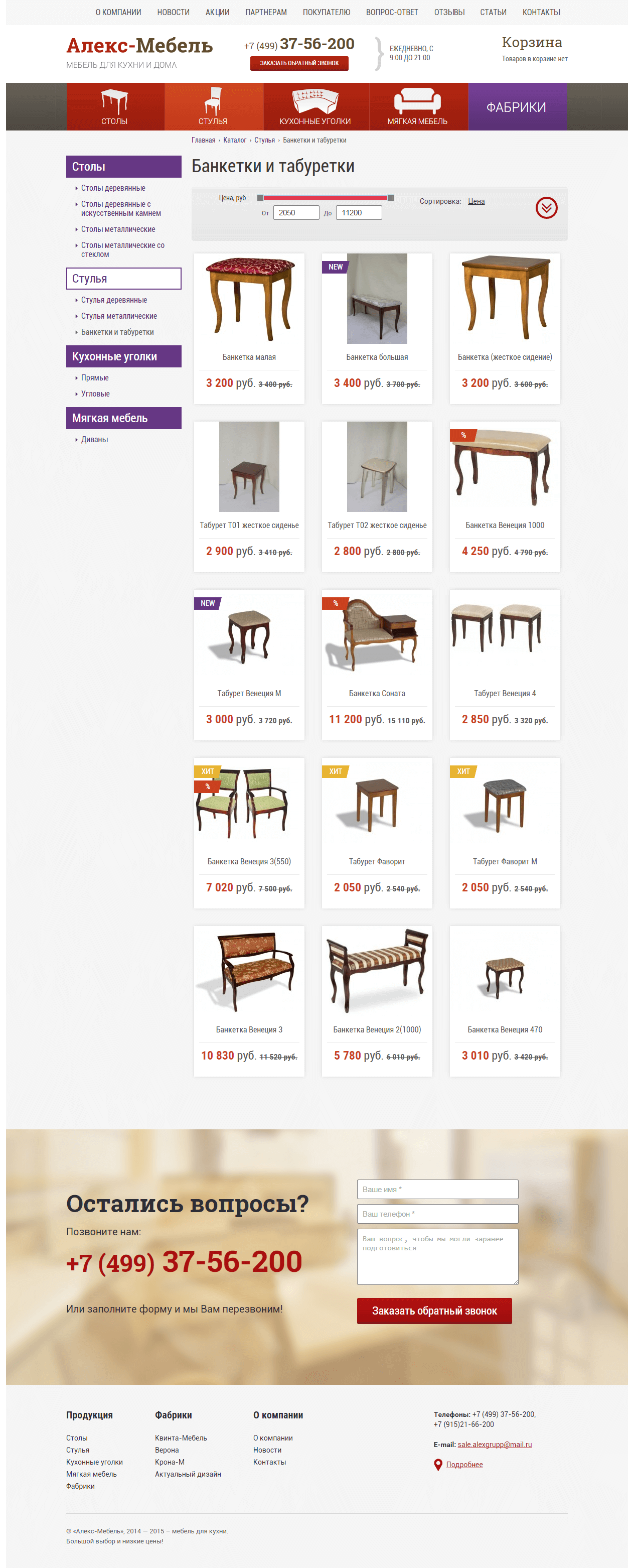Tap the red Заказать обратный звонок header button
The width and height of the screenshot is (634, 1568).
pyautogui.click(x=299, y=63)
